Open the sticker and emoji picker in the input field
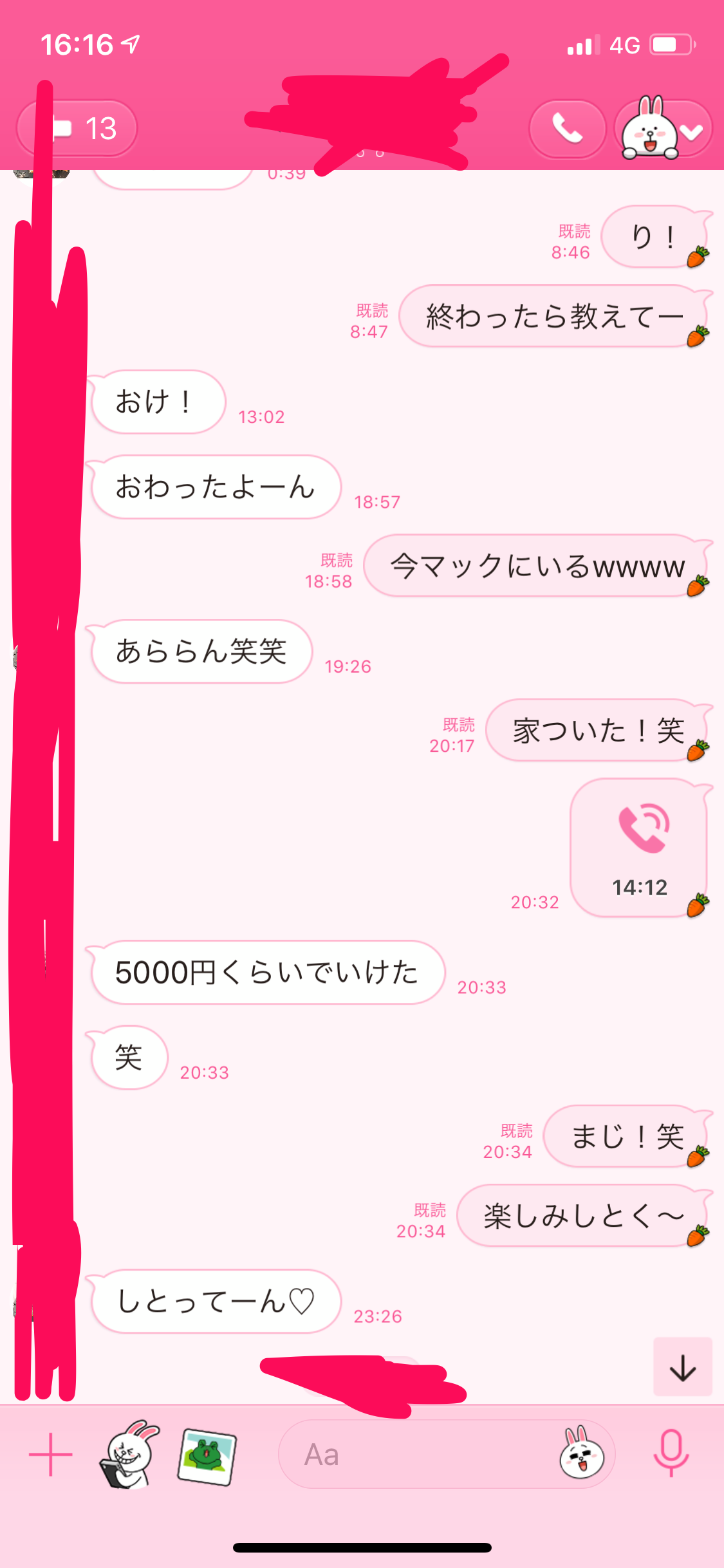The height and width of the screenshot is (1568, 724). pyautogui.click(x=581, y=1454)
